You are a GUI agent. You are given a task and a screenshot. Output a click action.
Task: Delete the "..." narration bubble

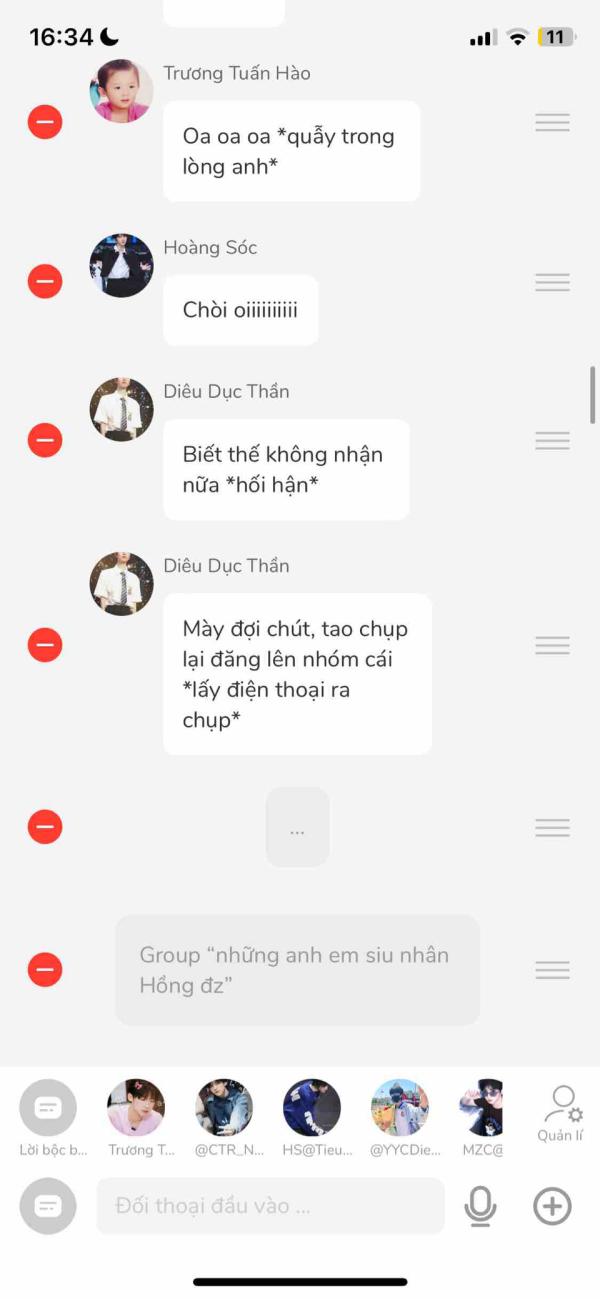coord(45,827)
